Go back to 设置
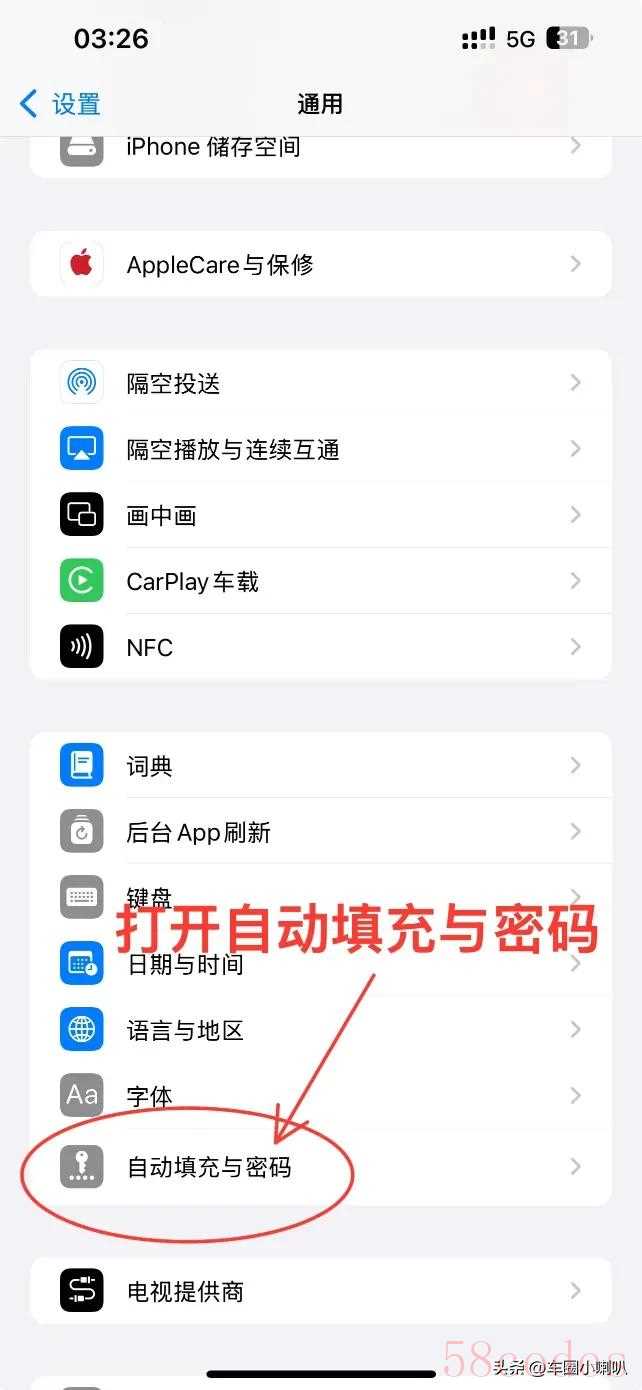The height and width of the screenshot is (1390, 642). click(x=60, y=103)
